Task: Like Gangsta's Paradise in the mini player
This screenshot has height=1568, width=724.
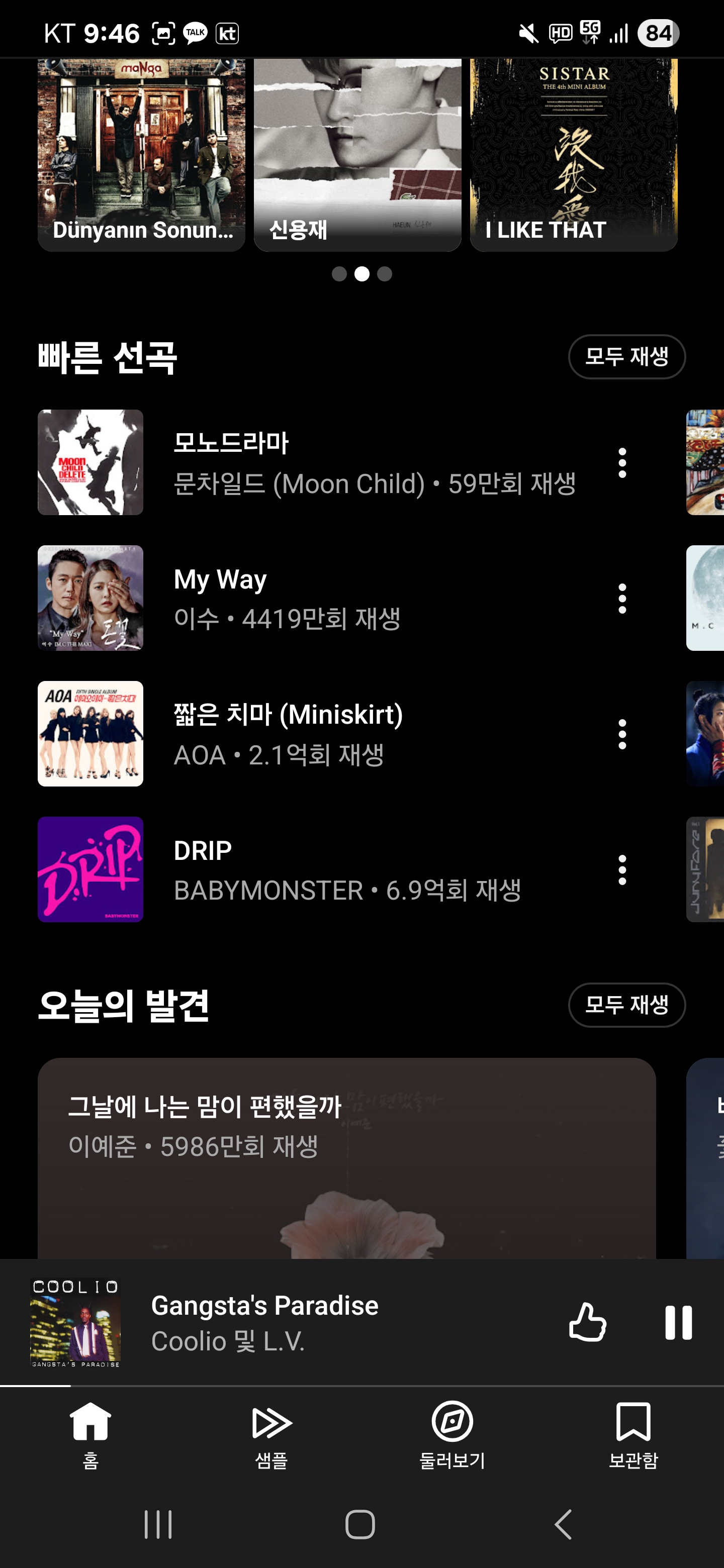Action: pyautogui.click(x=588, y=1322)
